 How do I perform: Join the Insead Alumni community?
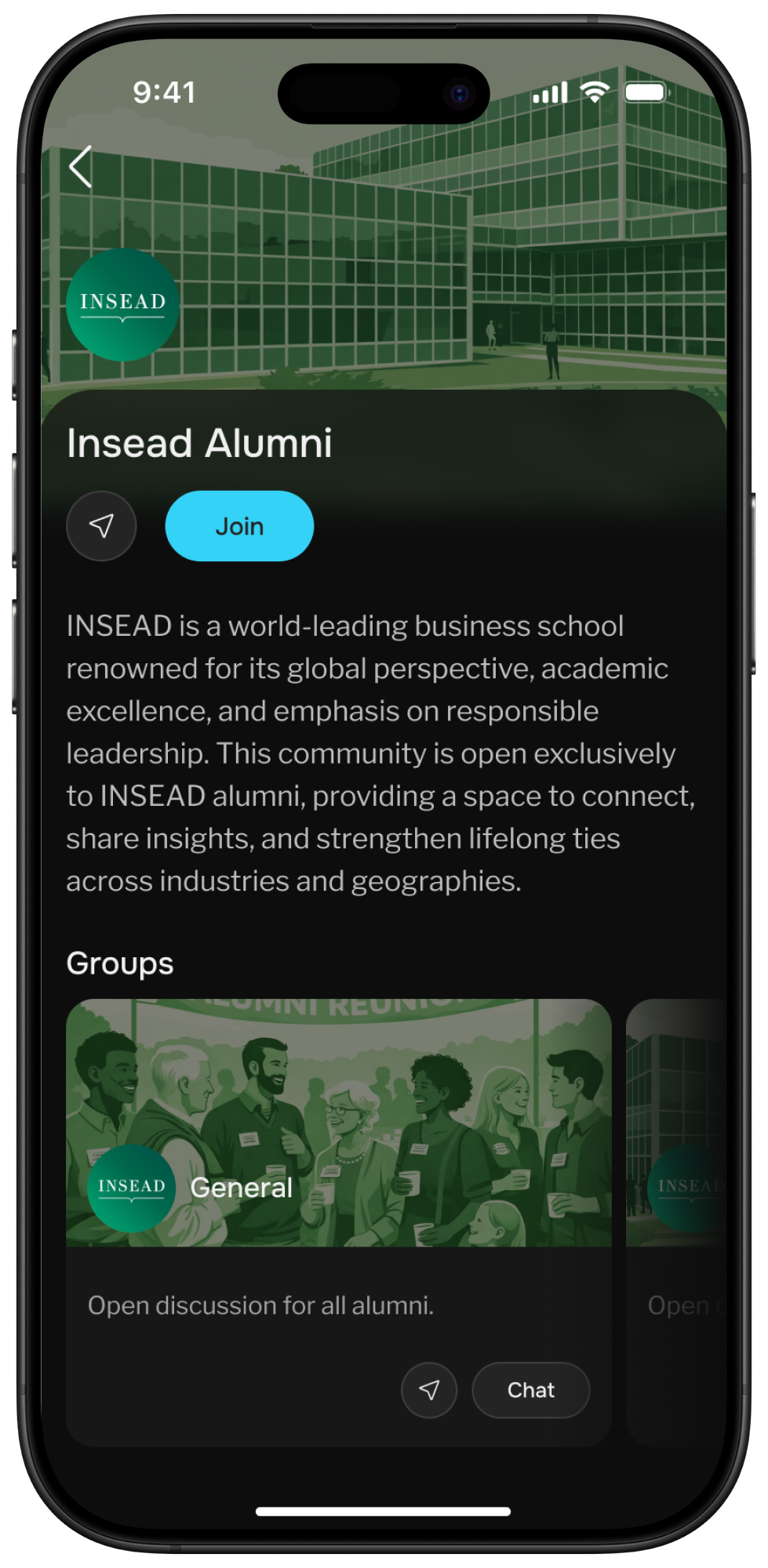tap(239, 526)
